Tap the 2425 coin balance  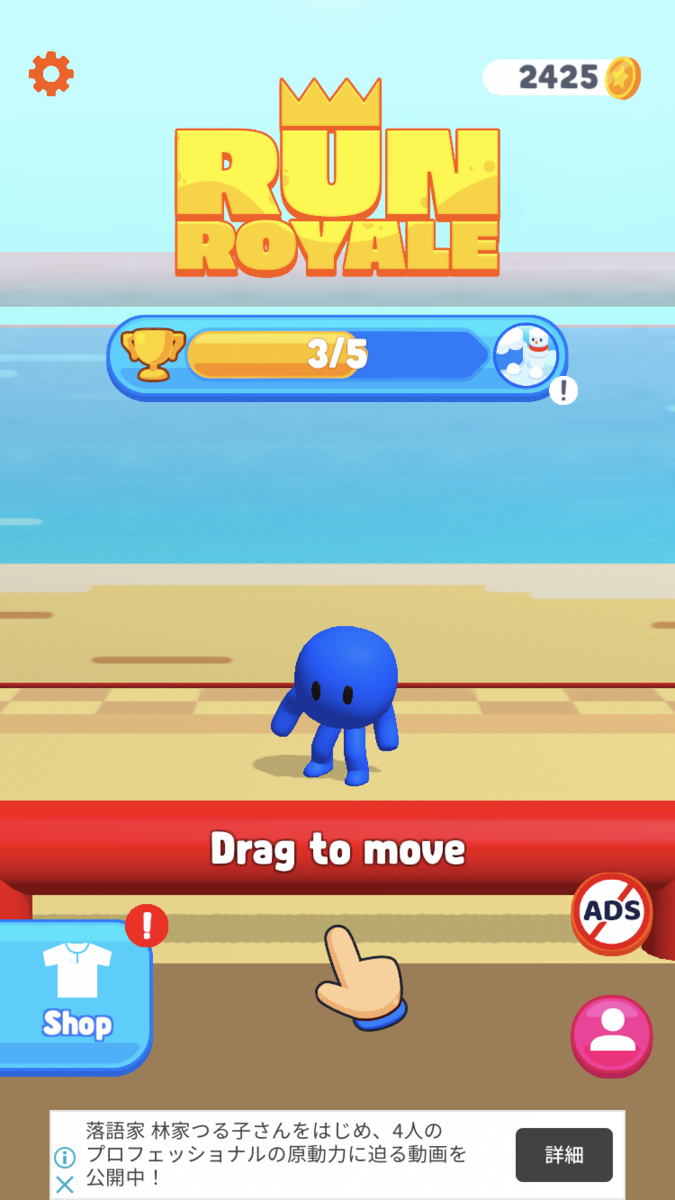pyautogui.click(x=562, y=77)
